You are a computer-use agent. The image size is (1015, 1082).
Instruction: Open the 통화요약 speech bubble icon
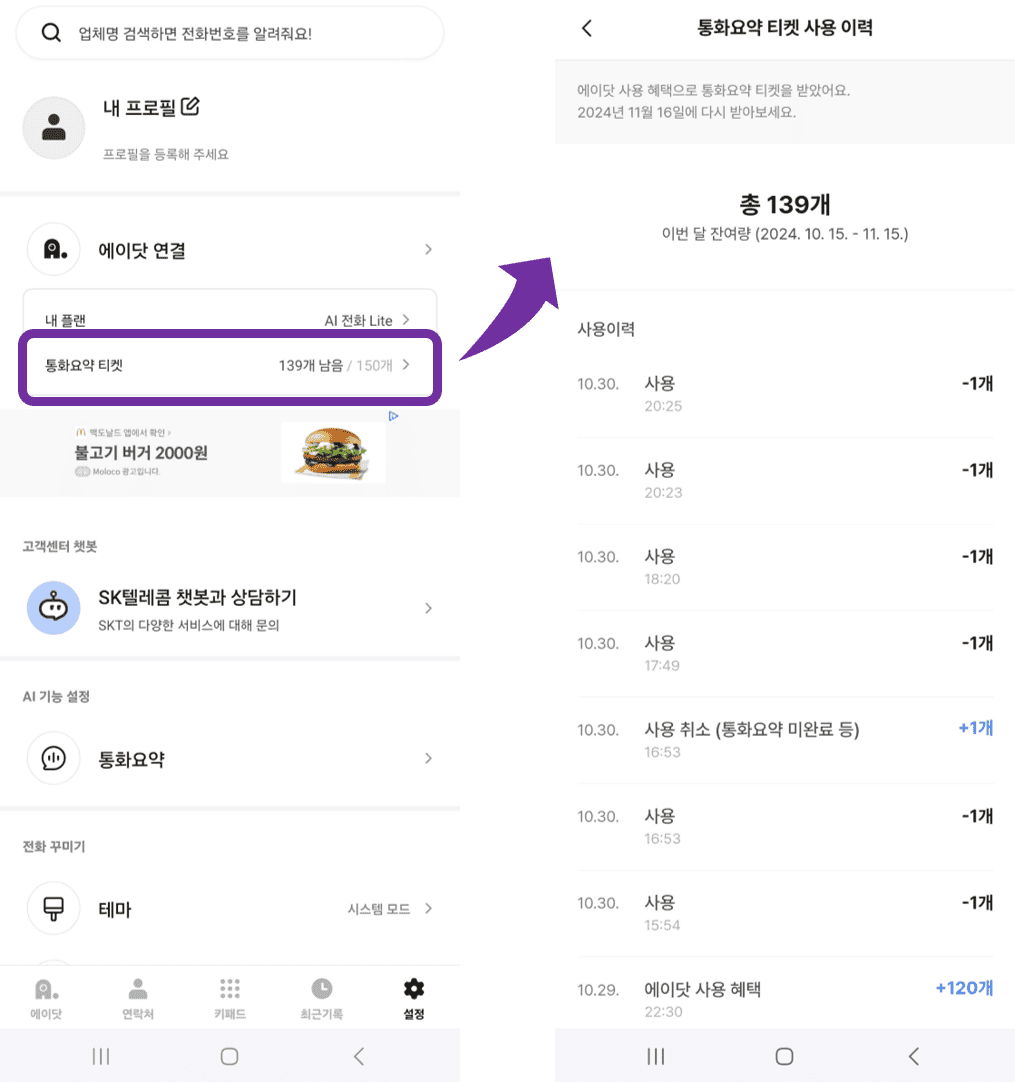(x=53, y=758)
